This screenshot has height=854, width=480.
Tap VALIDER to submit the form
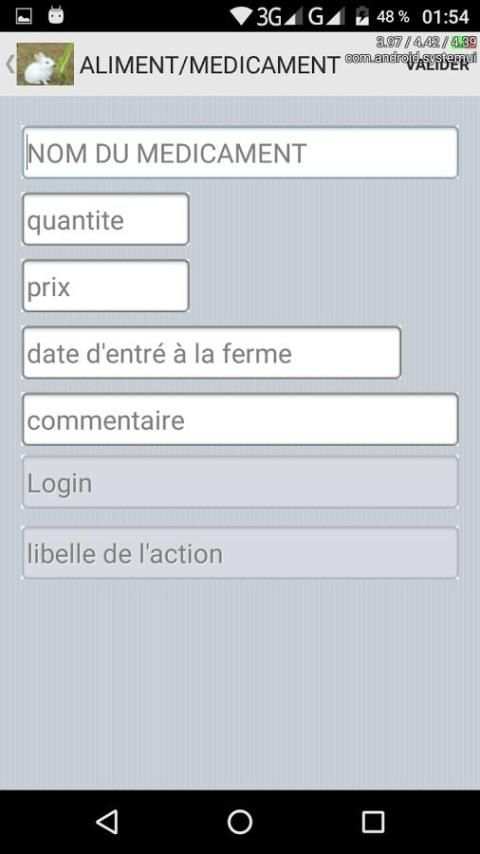click(x=438, y=65)
